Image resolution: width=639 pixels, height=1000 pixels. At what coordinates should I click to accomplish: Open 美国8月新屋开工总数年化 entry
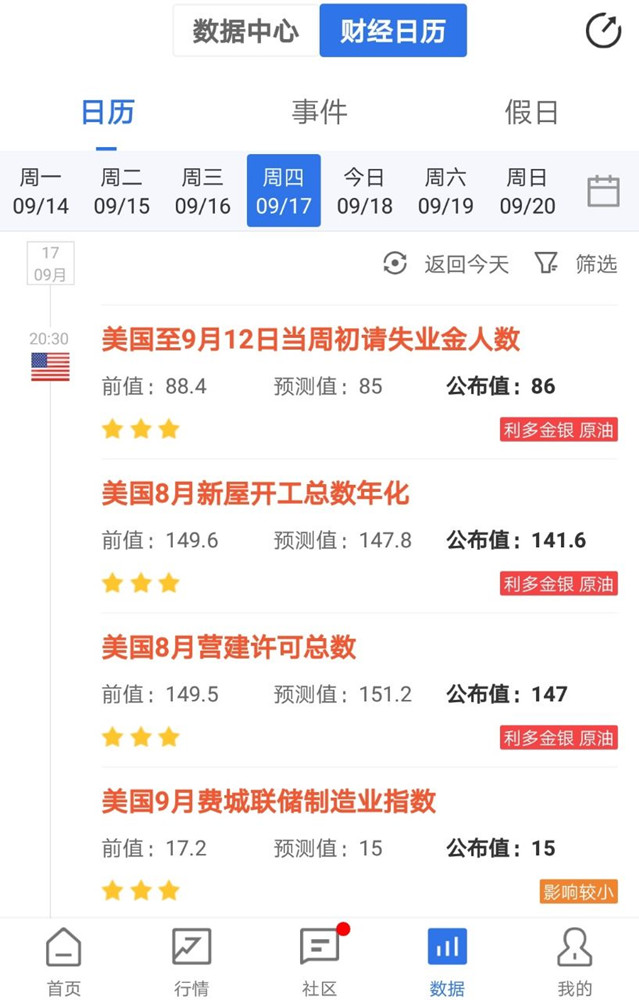(x=255, y=493)
